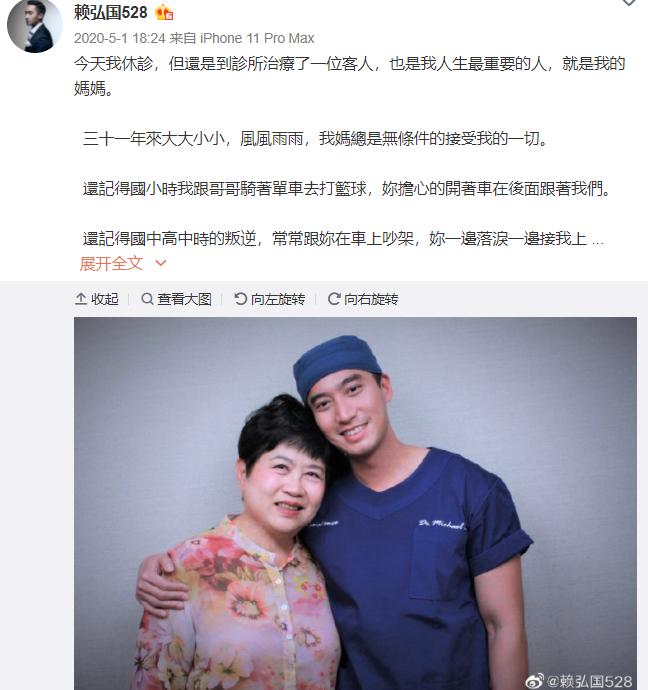This screenshot has height=690, width=648.
Task: Open the 赖弘国528 username link
Action: pyautogui.click(x=110, y=13)
